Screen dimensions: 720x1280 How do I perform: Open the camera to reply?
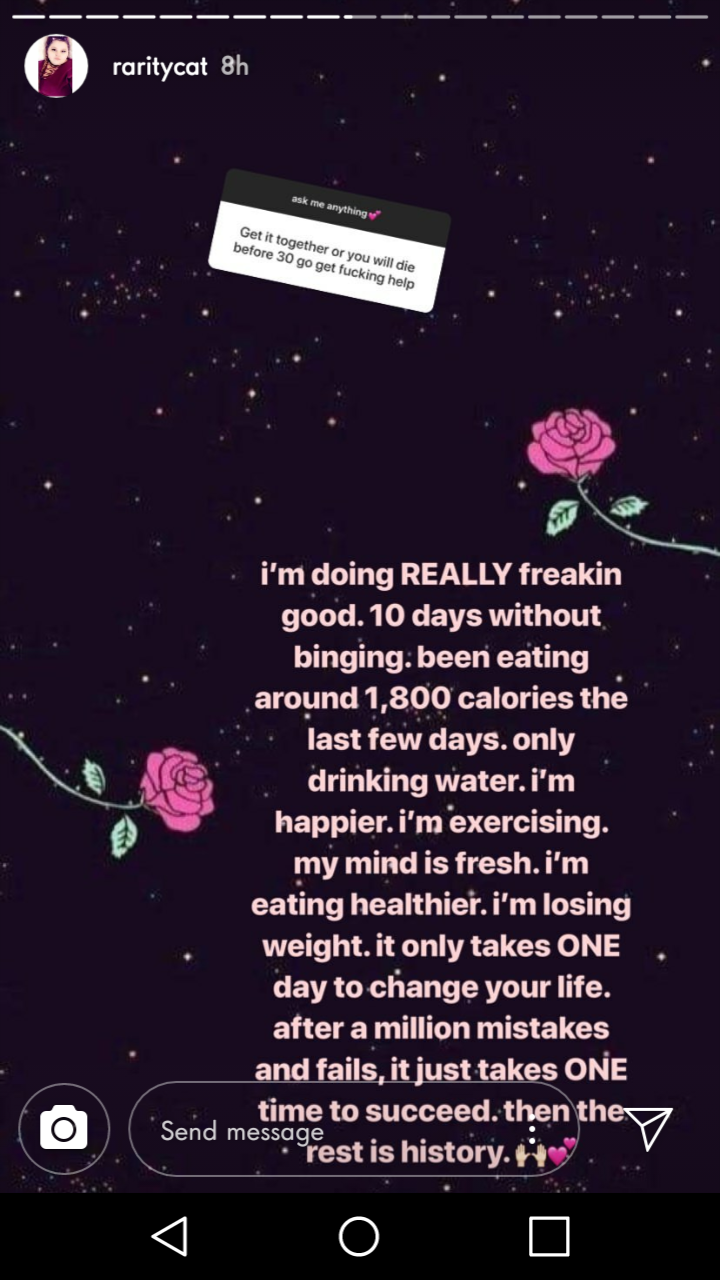coord(64,1129)
